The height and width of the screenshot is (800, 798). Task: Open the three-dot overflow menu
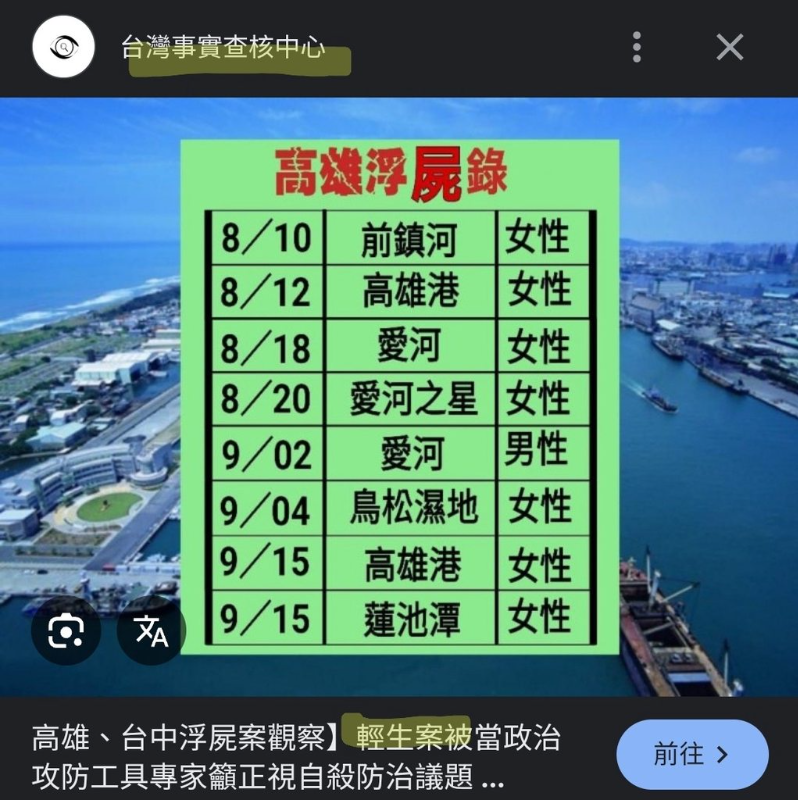click(x=636, y=47)
